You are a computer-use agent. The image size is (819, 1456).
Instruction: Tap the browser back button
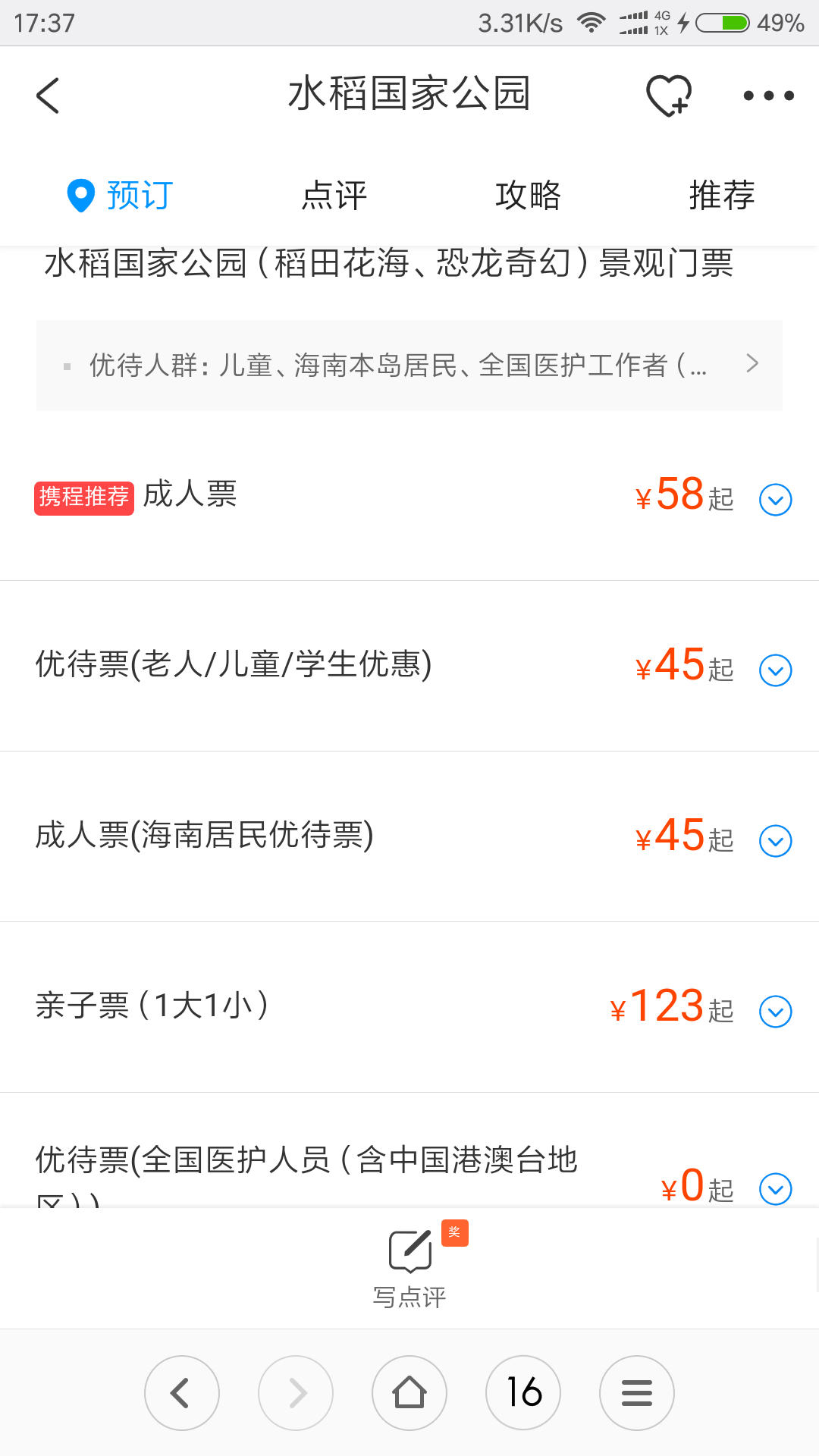point(182,1393)
